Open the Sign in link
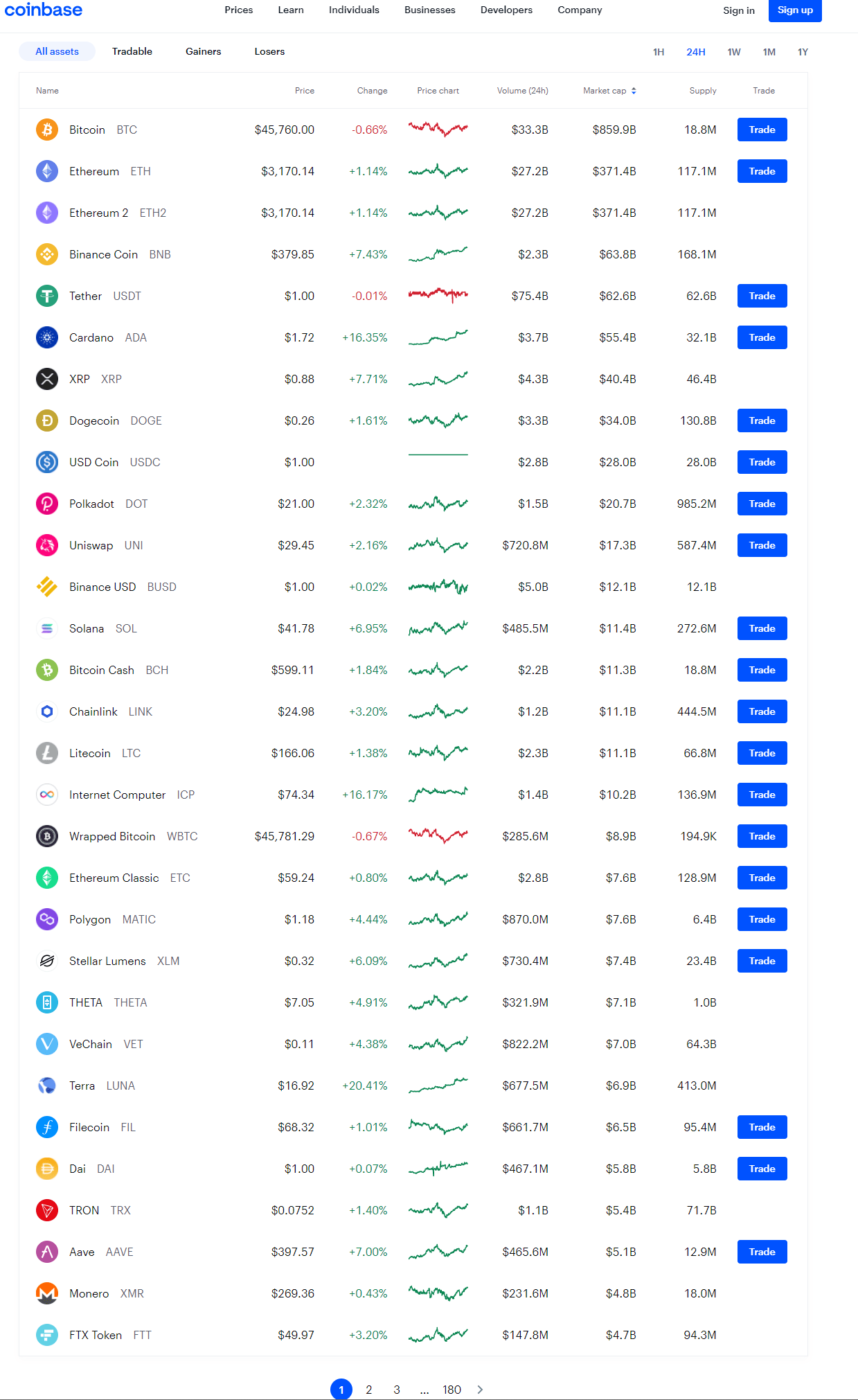Screen dimensions: 858x1400 739,10
